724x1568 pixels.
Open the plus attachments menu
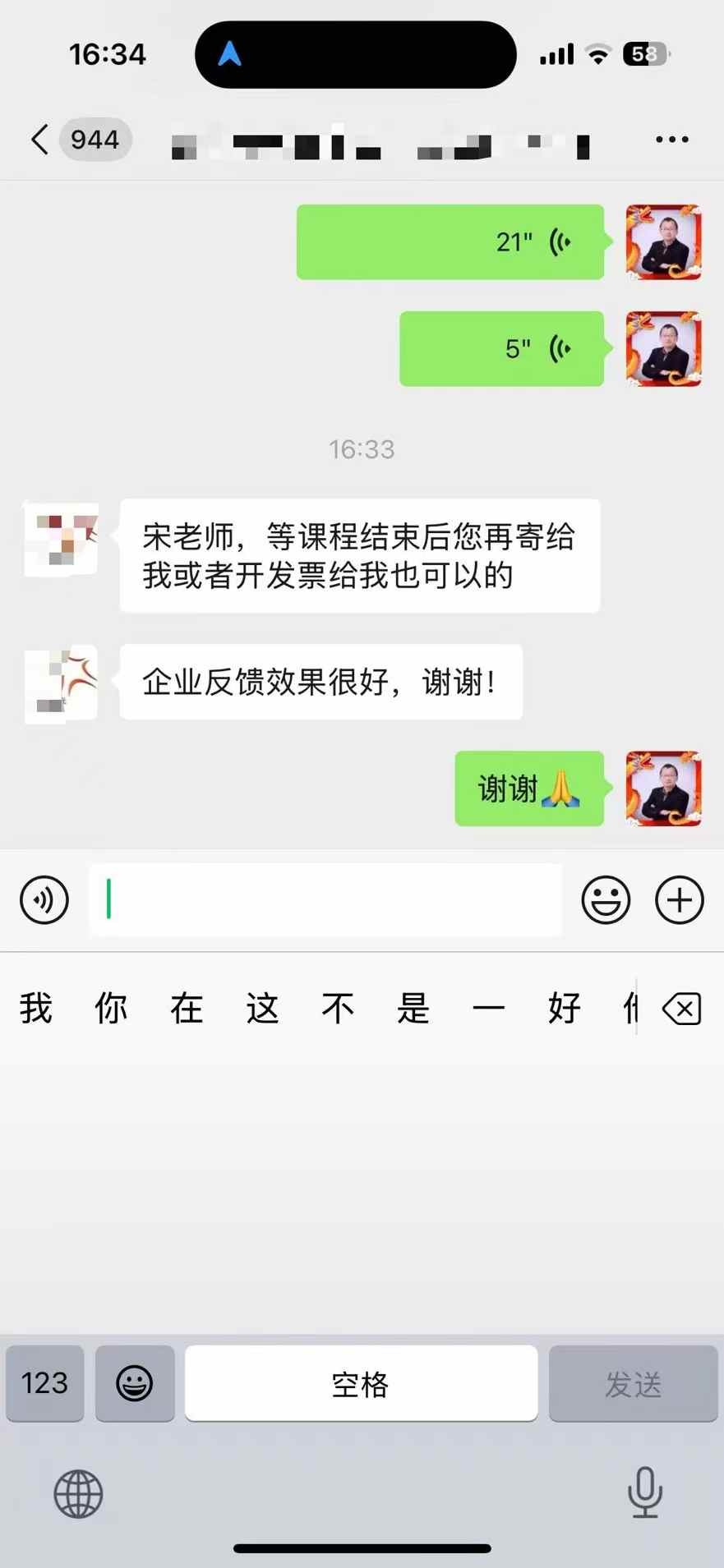tap(679, 900)
